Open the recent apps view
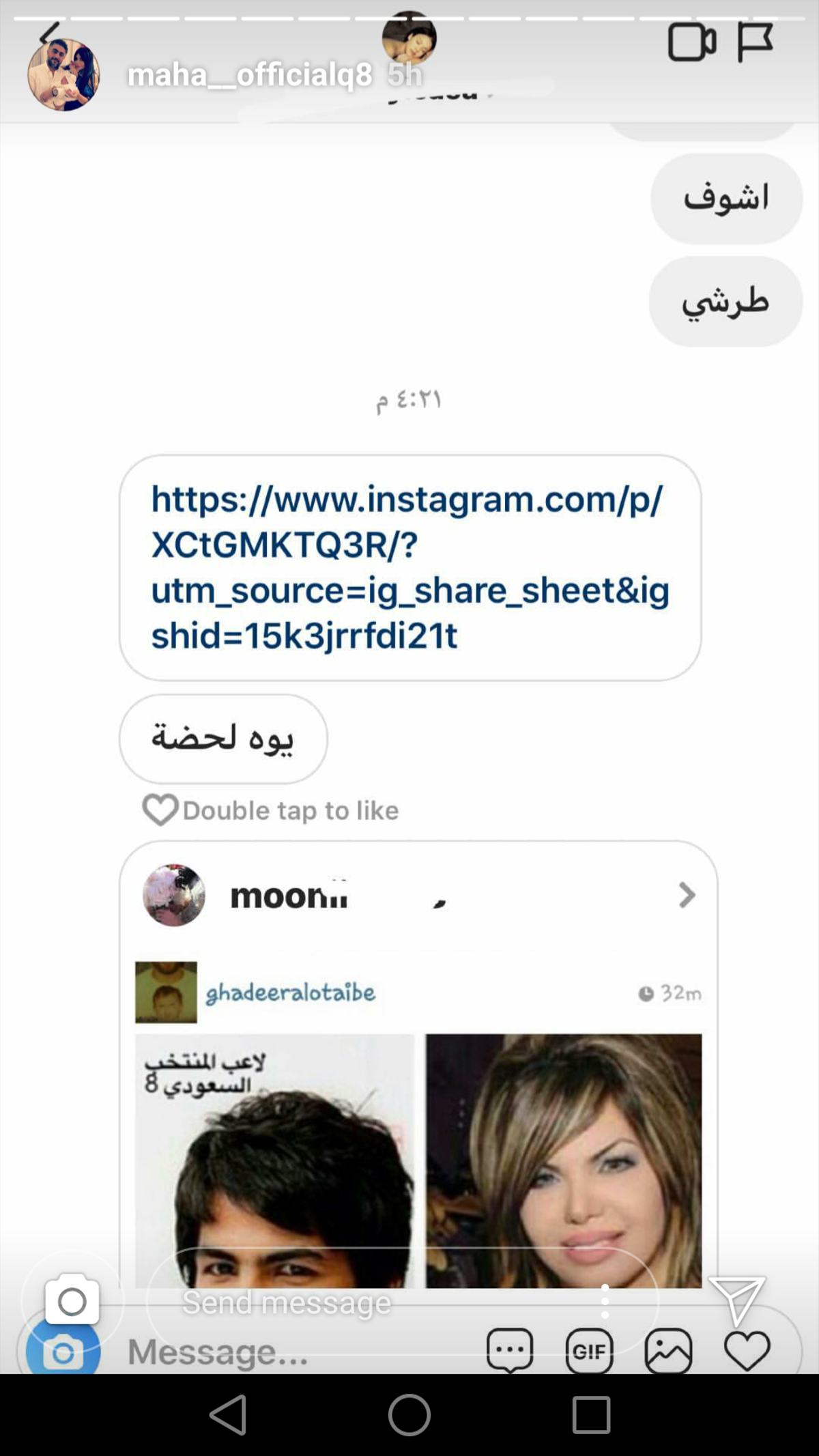The image size is (819, 1456). [591, 1414]
